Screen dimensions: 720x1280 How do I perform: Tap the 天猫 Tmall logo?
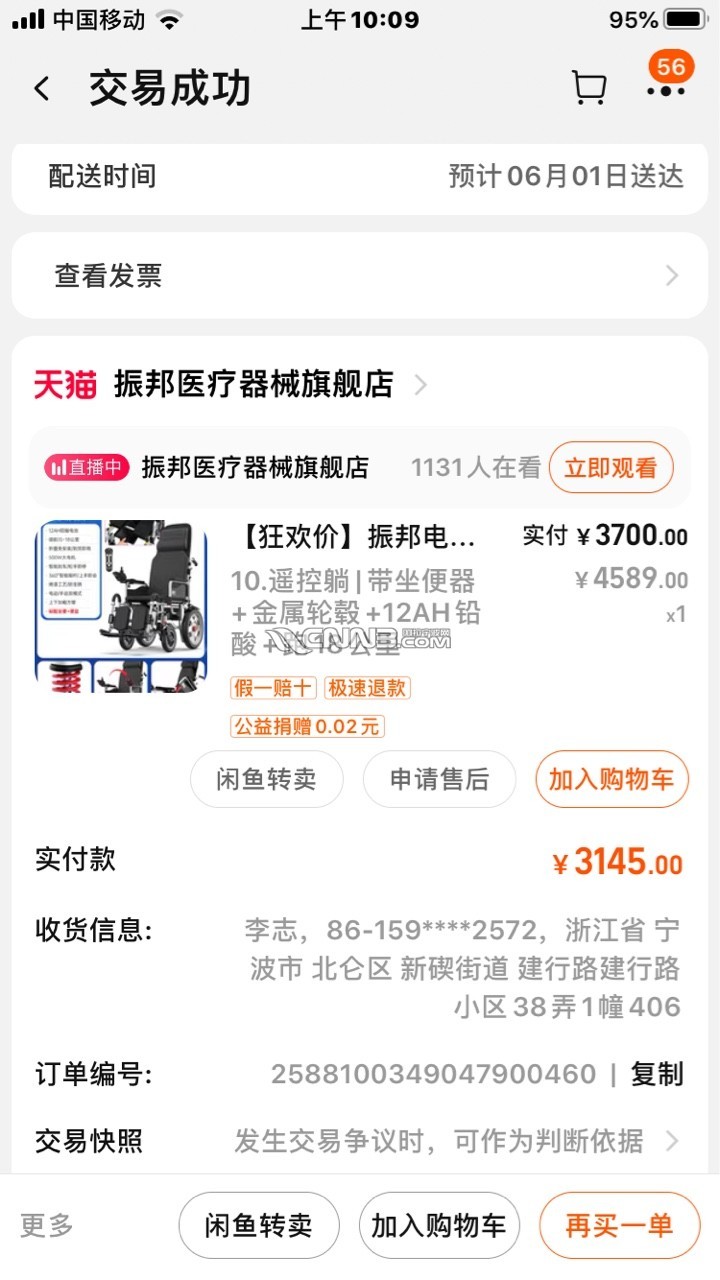62,384
